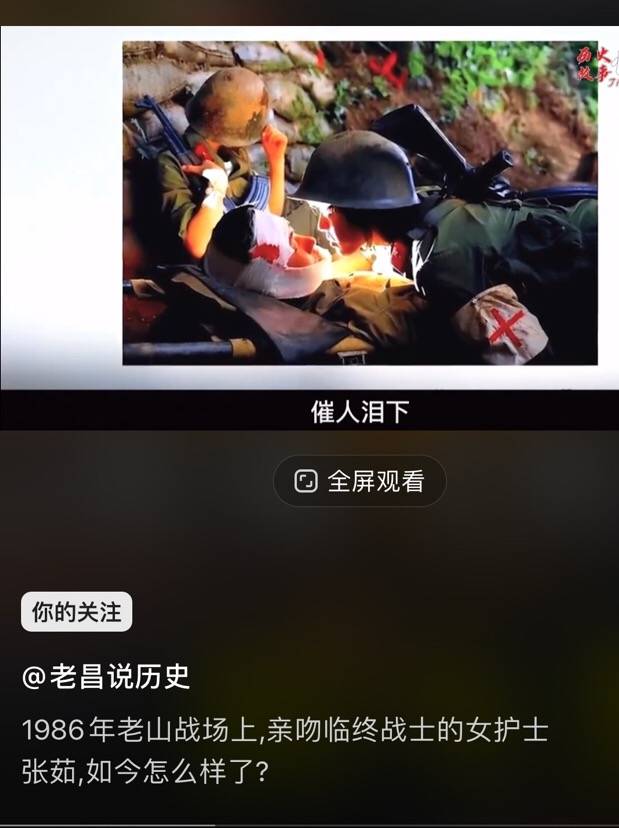Viewport: 619px width, 828px height.
Task: Tap the video to pause playback
Action: tap(360, 205)
